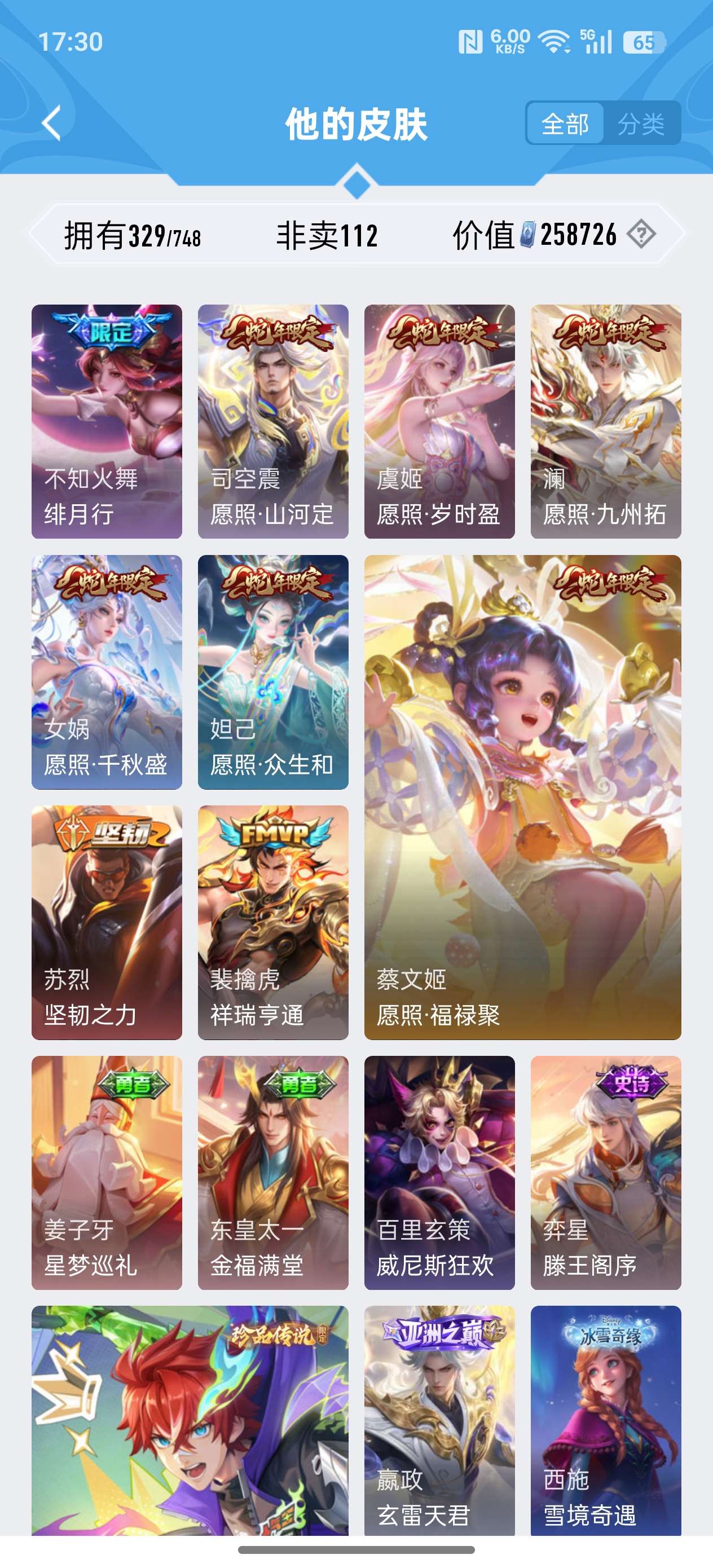Open 姜子牙 星梦巡礼 skin card
The width and height of the screenshot is (713, 1568).
coord(107,1173)
